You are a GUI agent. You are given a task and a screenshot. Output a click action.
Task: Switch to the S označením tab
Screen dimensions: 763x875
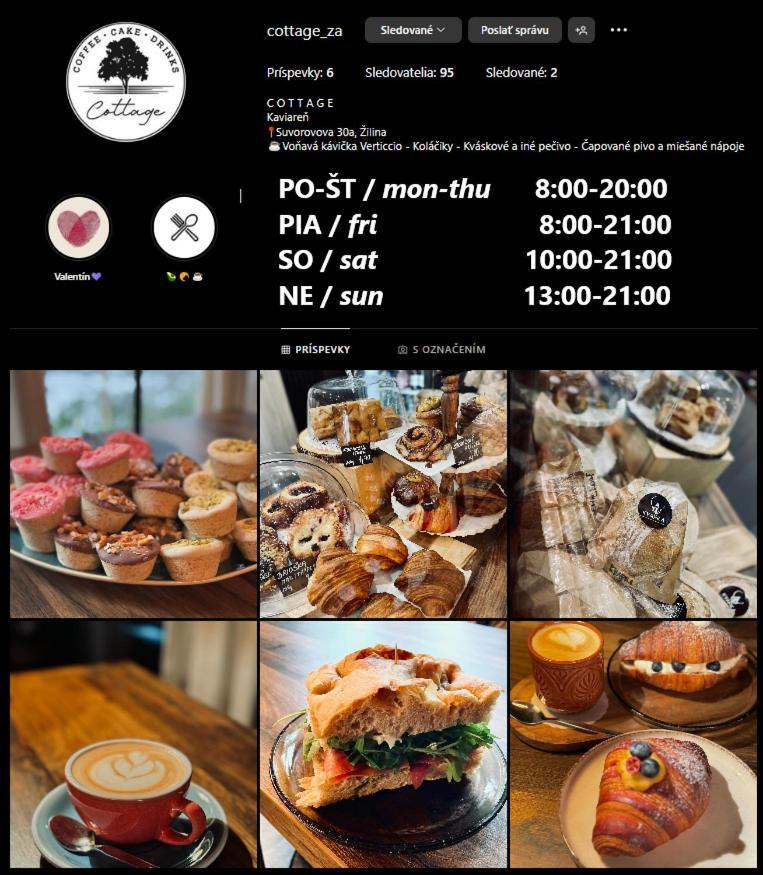(x=441, y=350)
